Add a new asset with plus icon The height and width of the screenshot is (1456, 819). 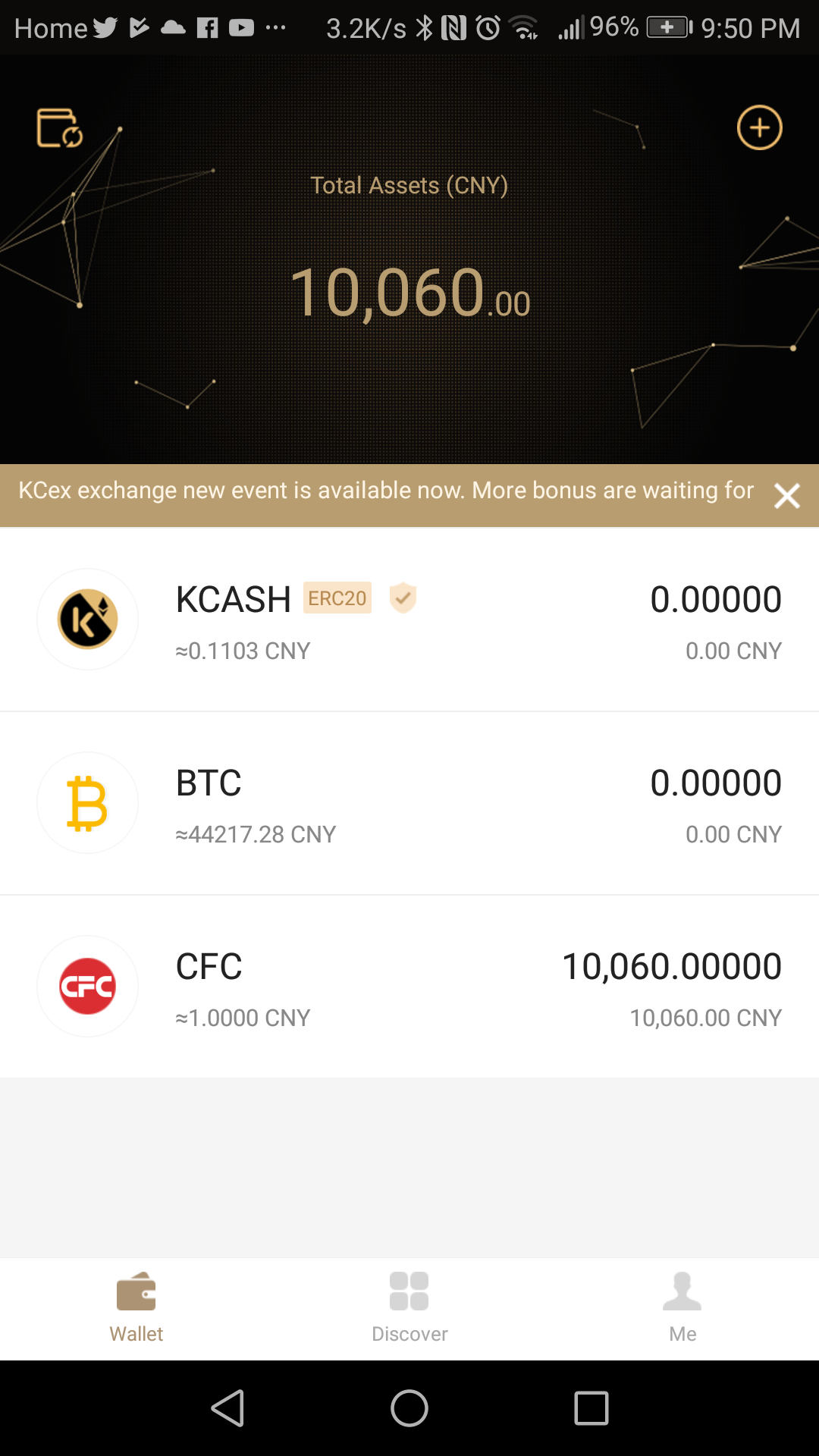click(x=759, y=127)
